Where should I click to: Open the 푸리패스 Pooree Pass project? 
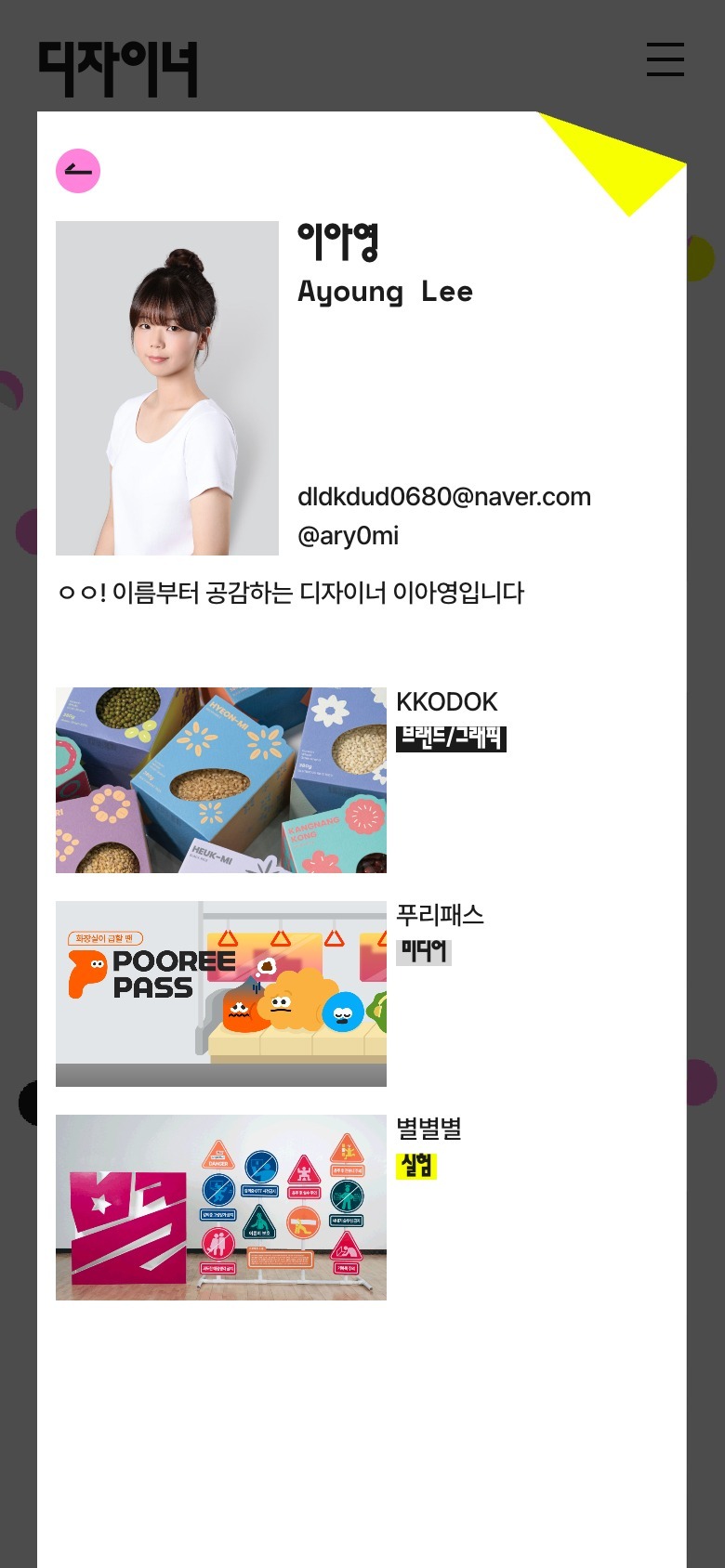(x=221, y=994)
